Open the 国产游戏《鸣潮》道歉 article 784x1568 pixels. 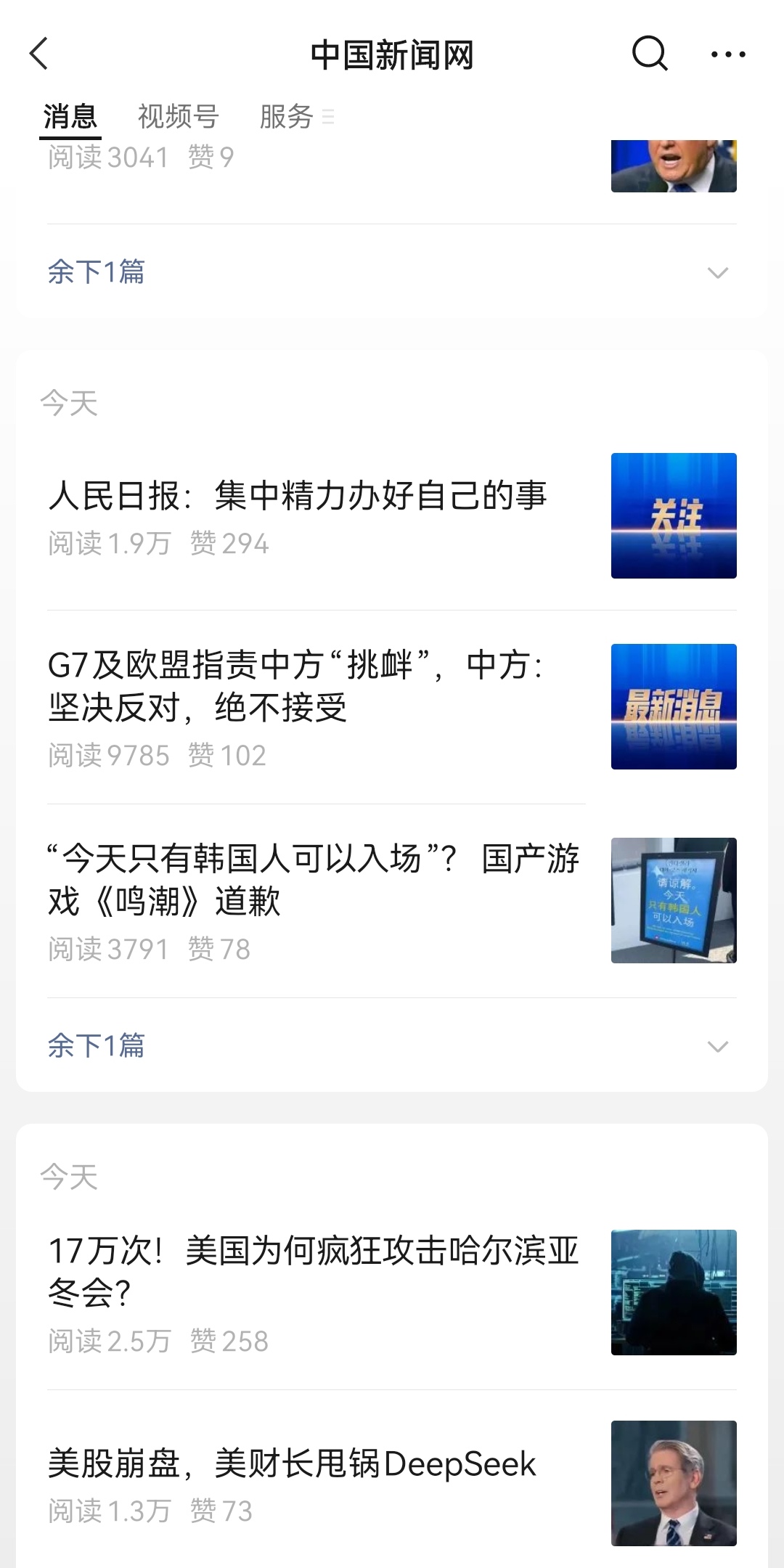point(312,880)
